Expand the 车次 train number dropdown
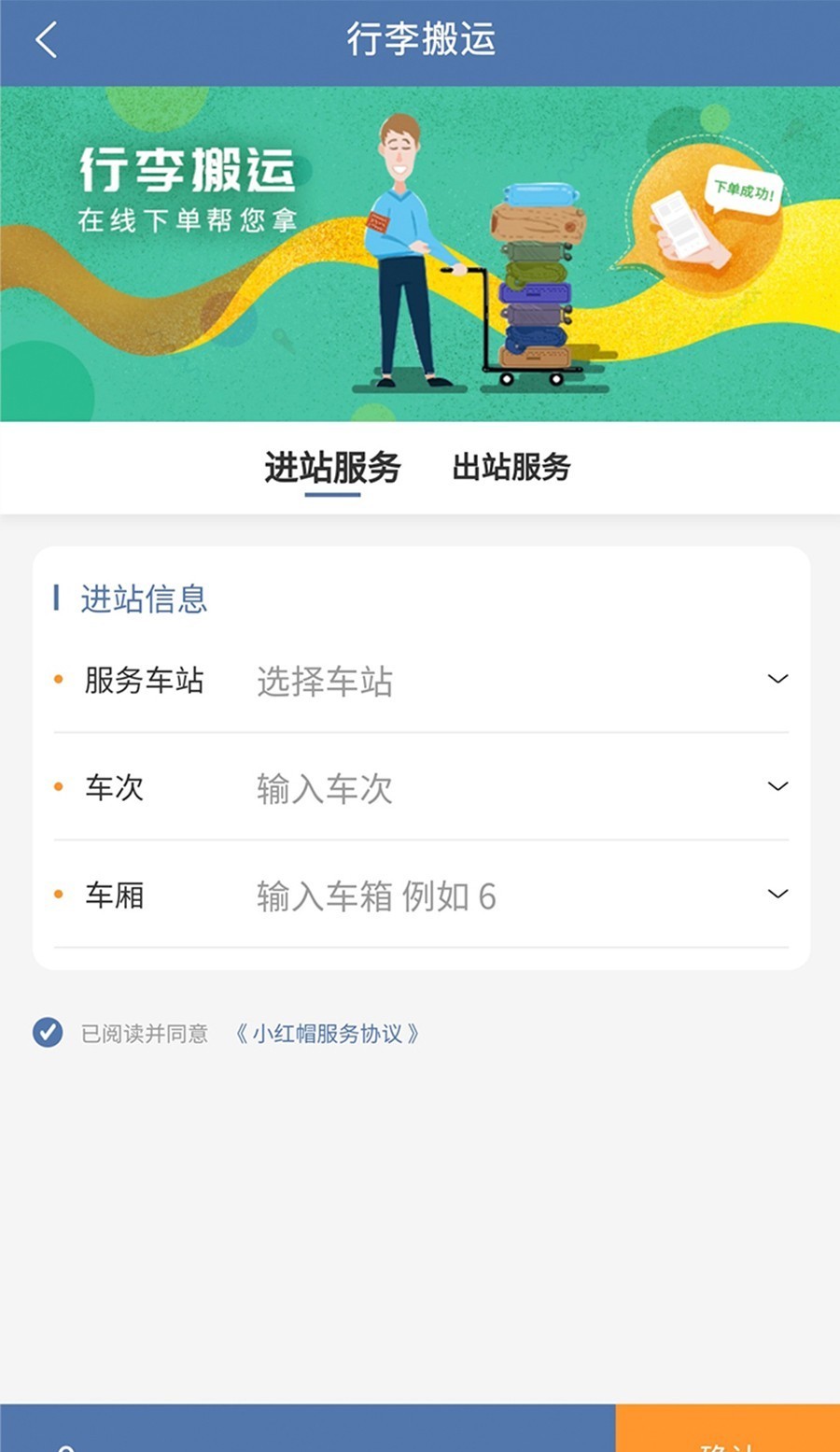The height and width of the screenshot is (1452, 840). click(x=777, y=787)
